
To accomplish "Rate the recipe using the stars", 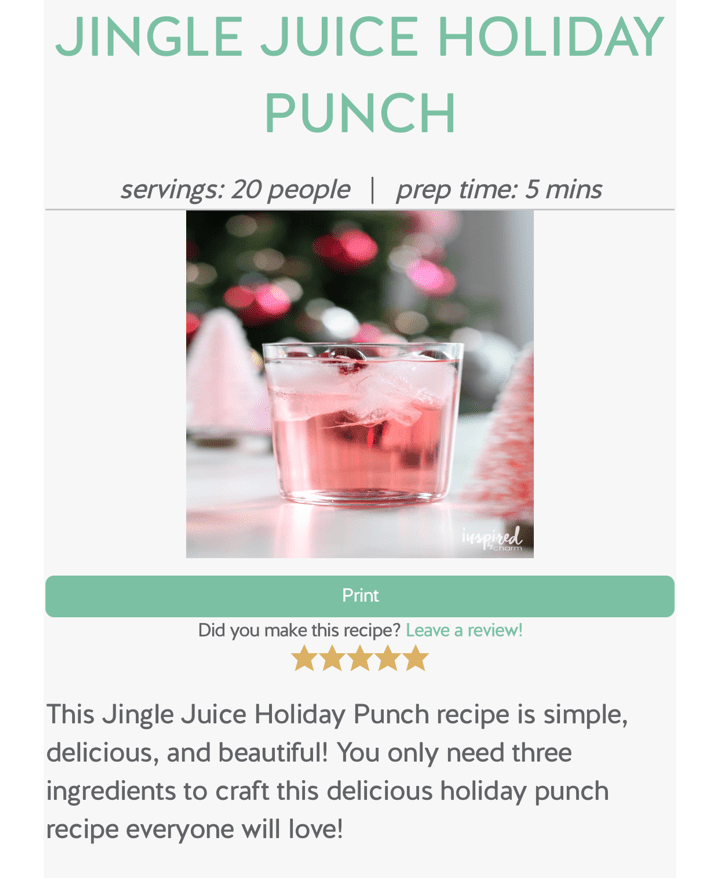I will [360, 658].
